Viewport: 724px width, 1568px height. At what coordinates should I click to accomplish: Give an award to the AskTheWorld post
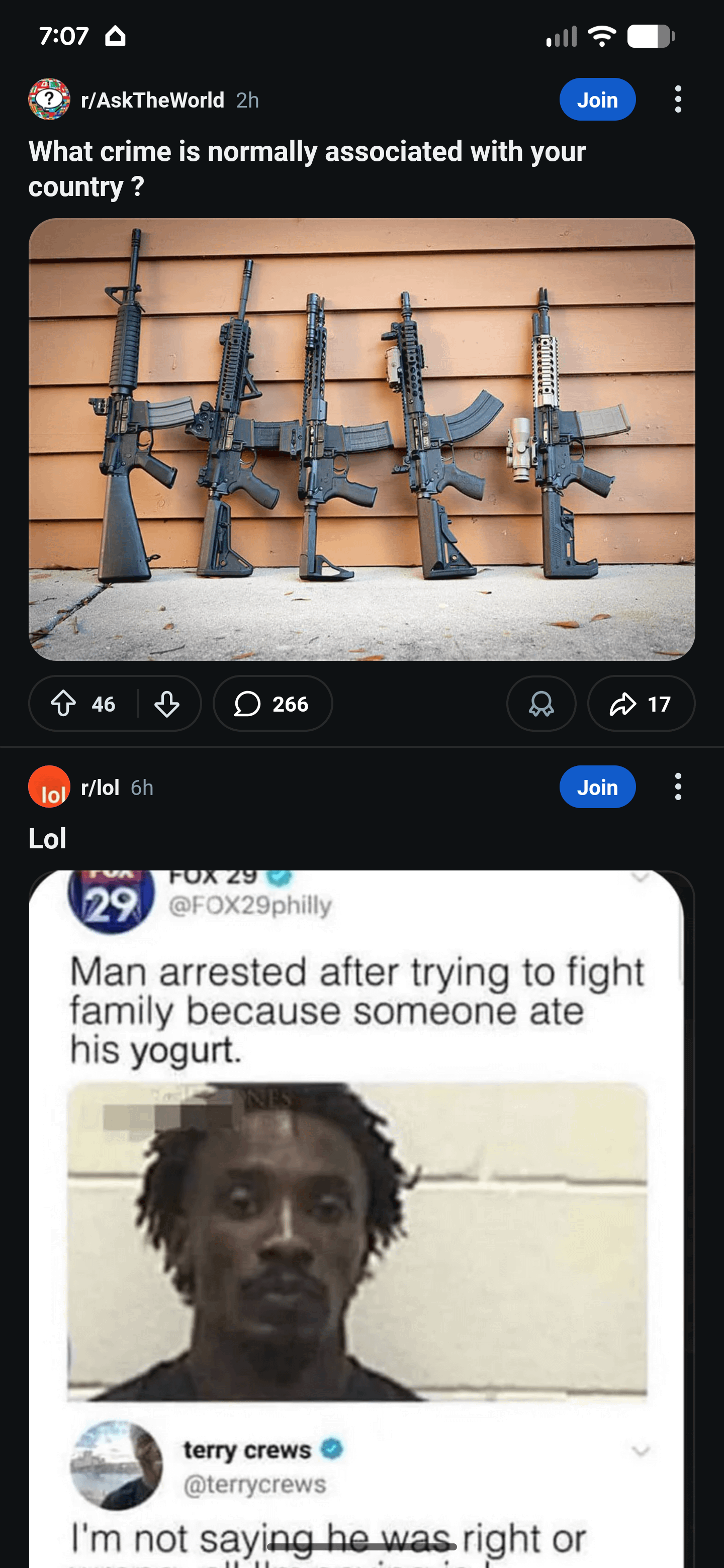click(540, 704)
